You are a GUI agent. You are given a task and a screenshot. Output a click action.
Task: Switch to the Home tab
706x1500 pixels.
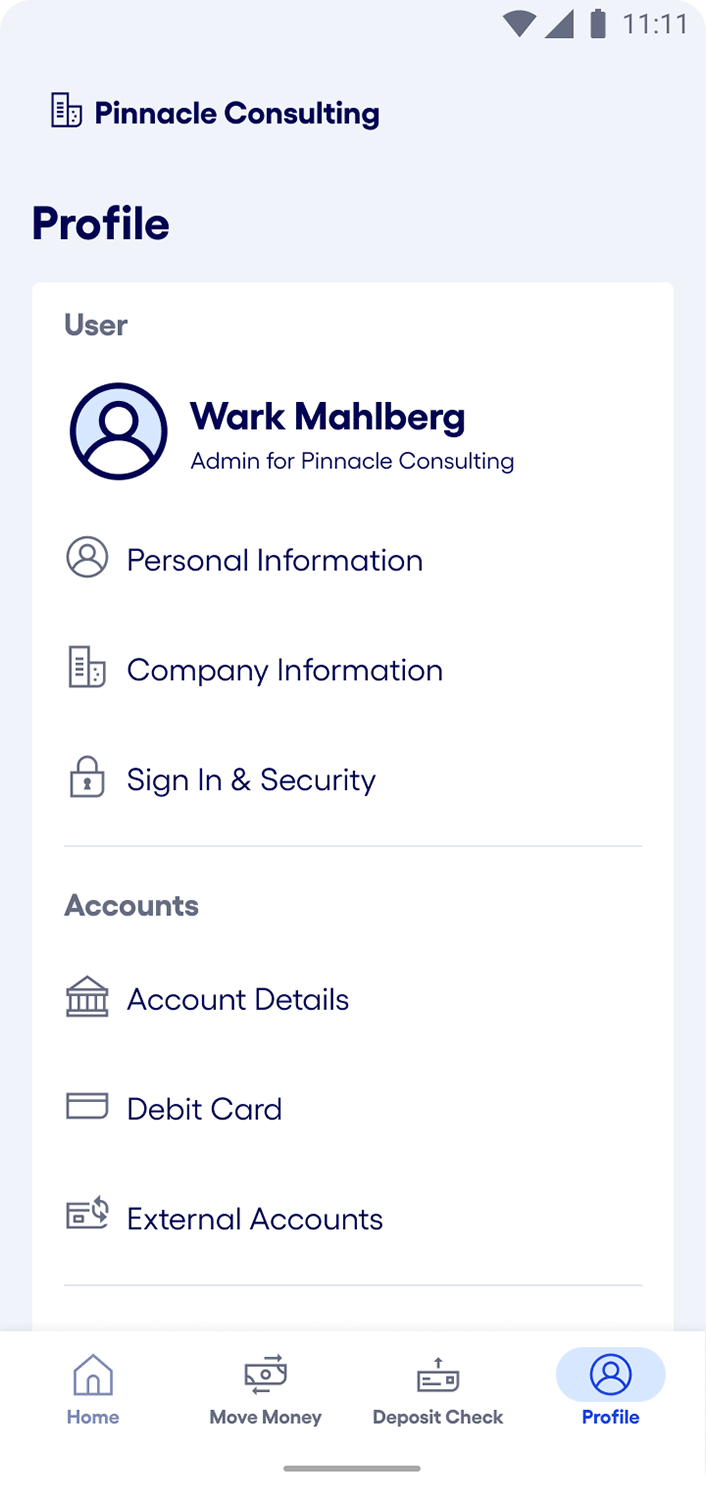coord(93,1390)
